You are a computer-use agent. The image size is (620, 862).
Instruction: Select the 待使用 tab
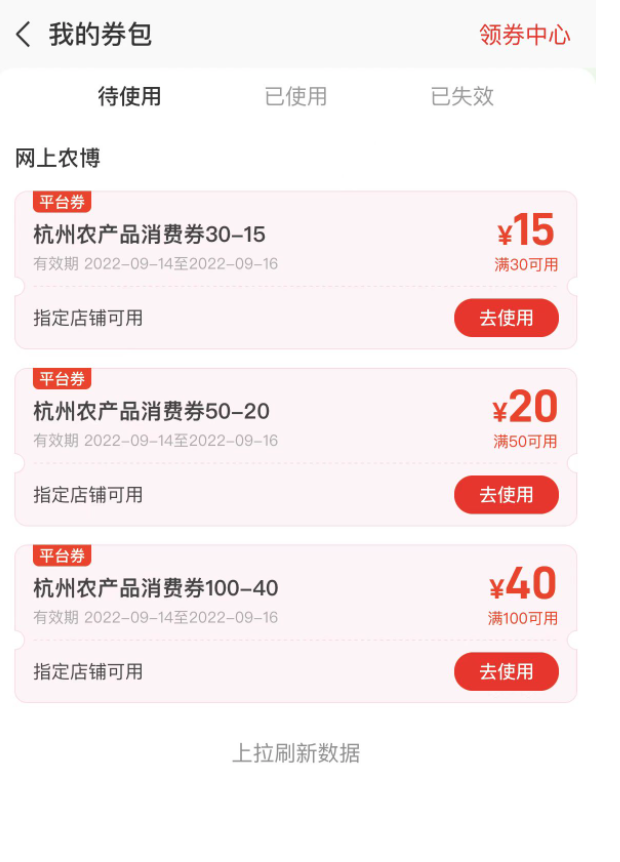(129, 97)
